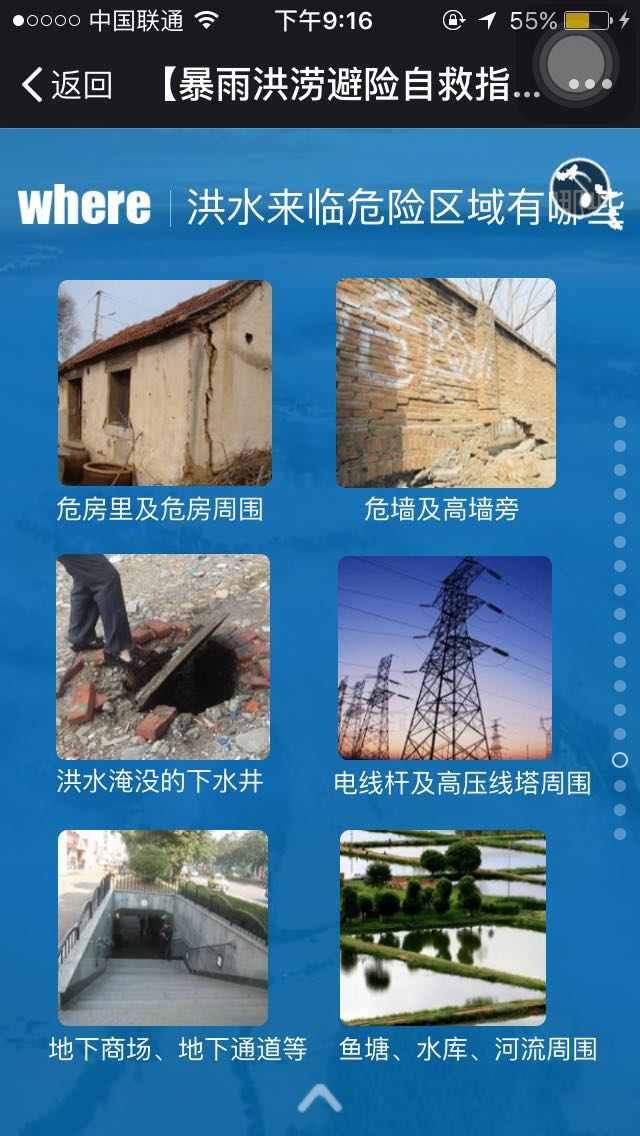The height and width of the screenshot is (1136, 640).
Task: Tap the up arrow for next page
Action: click(x=320, y=1100)
